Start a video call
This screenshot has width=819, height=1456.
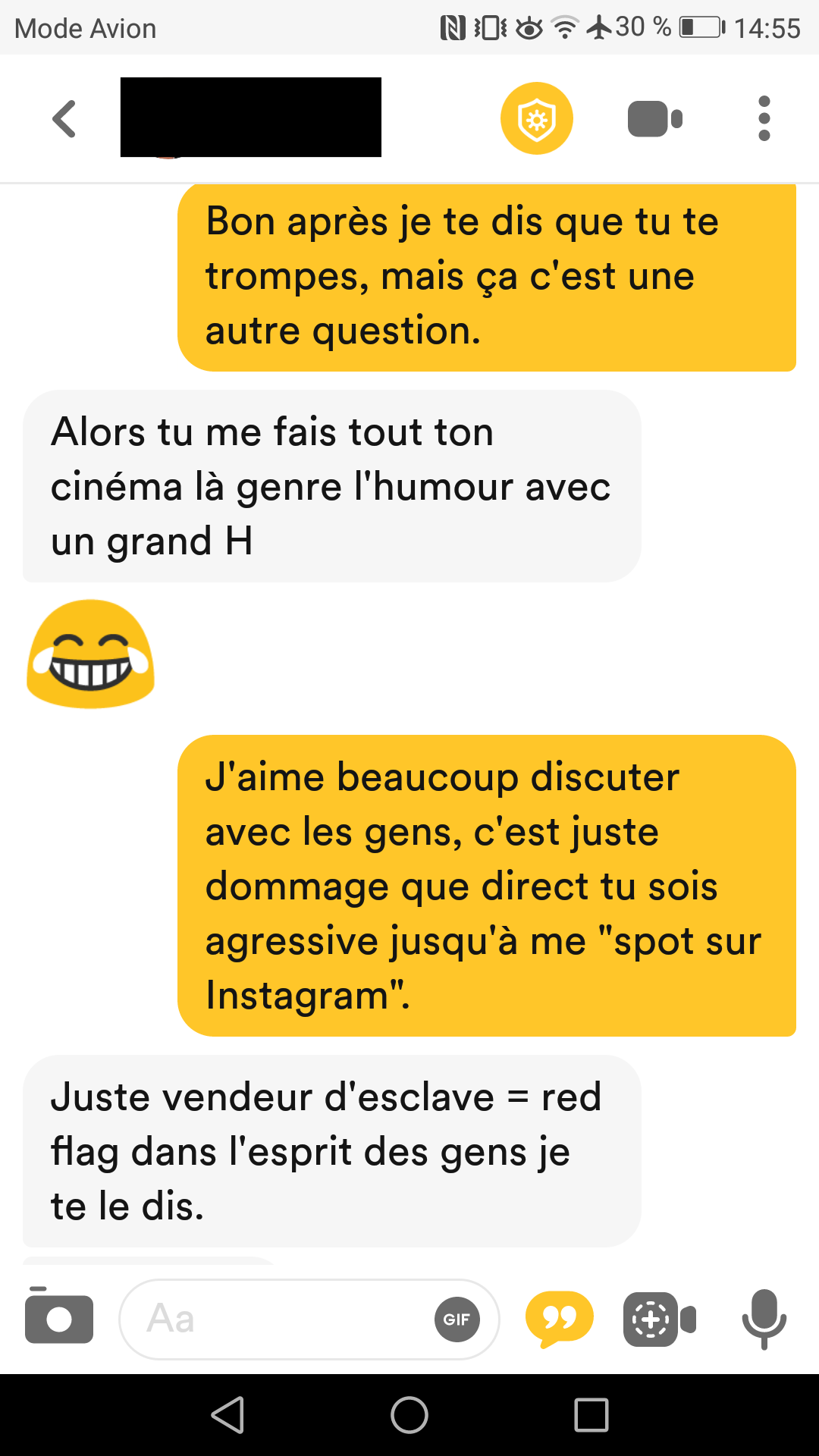655,119
